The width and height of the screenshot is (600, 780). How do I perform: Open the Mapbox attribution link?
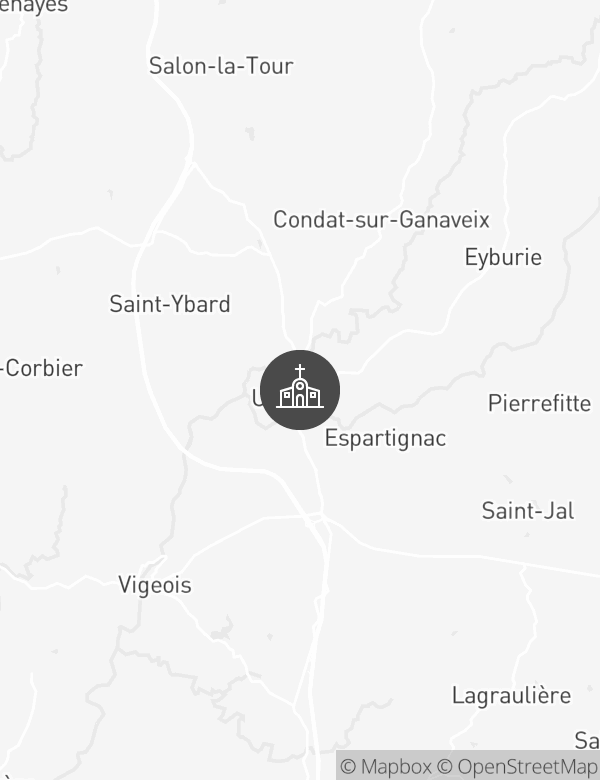pyautogui.click(x=386, y=767)
